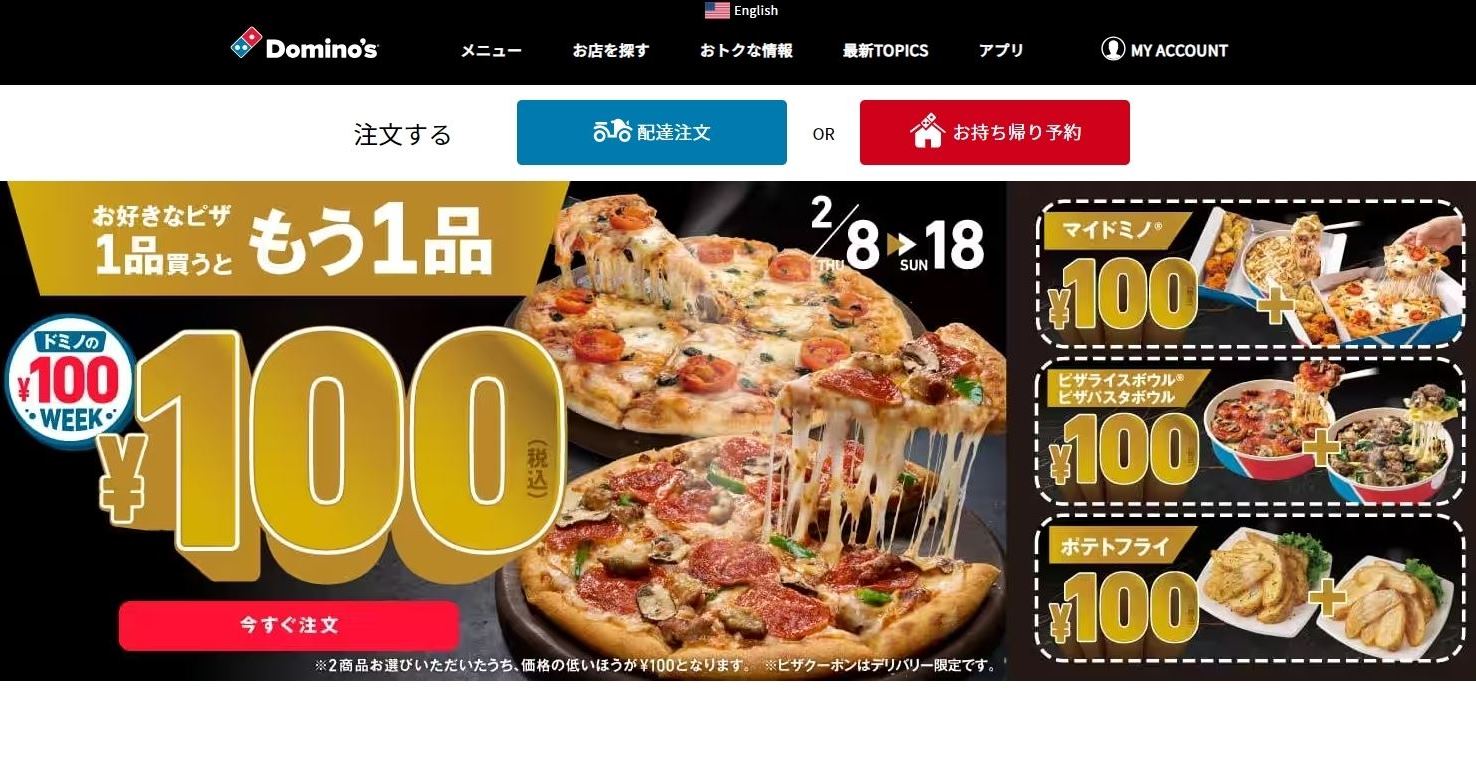Open おトクな情報 deals page
This screenshot has width=1476, height=773.
pos(746,50)
